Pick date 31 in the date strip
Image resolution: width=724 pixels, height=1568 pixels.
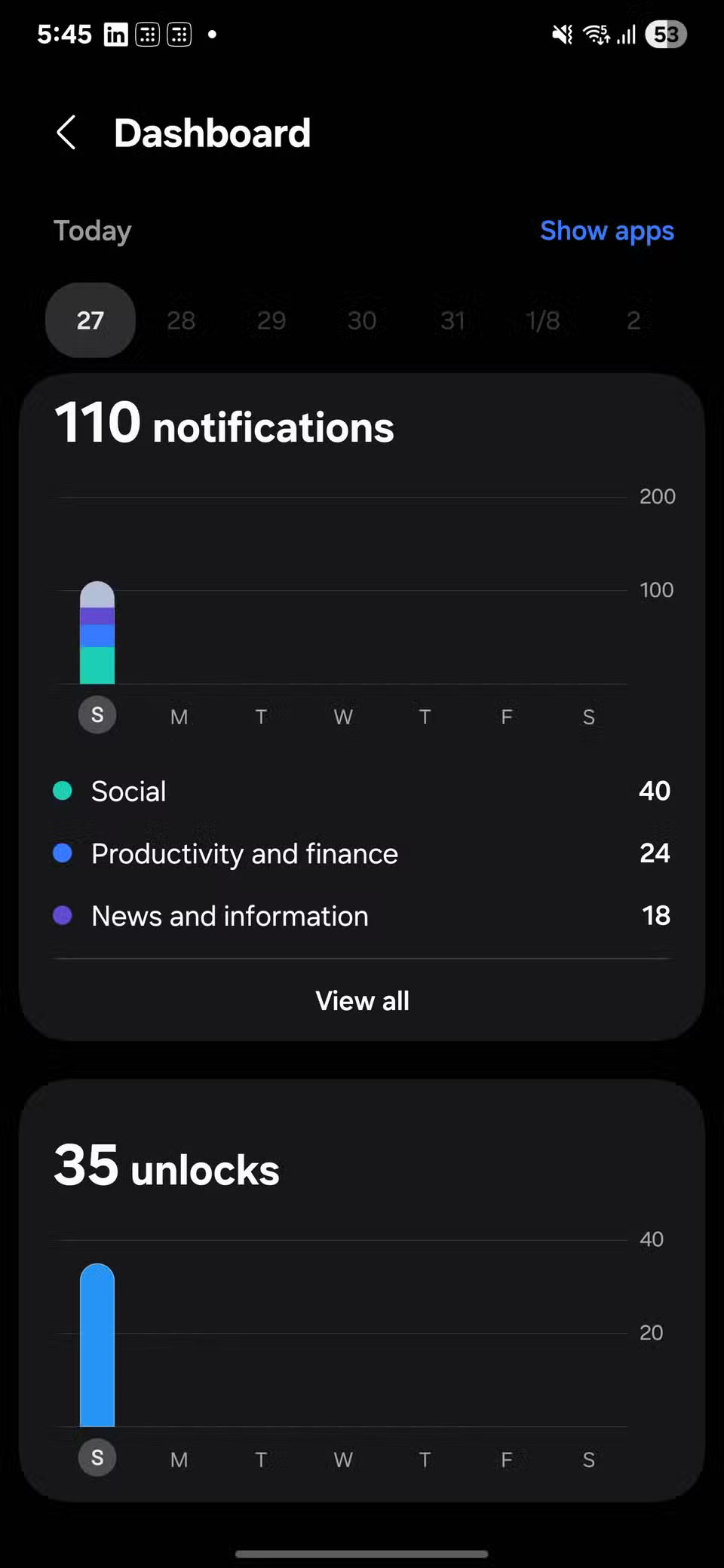[x=452, y=320]
